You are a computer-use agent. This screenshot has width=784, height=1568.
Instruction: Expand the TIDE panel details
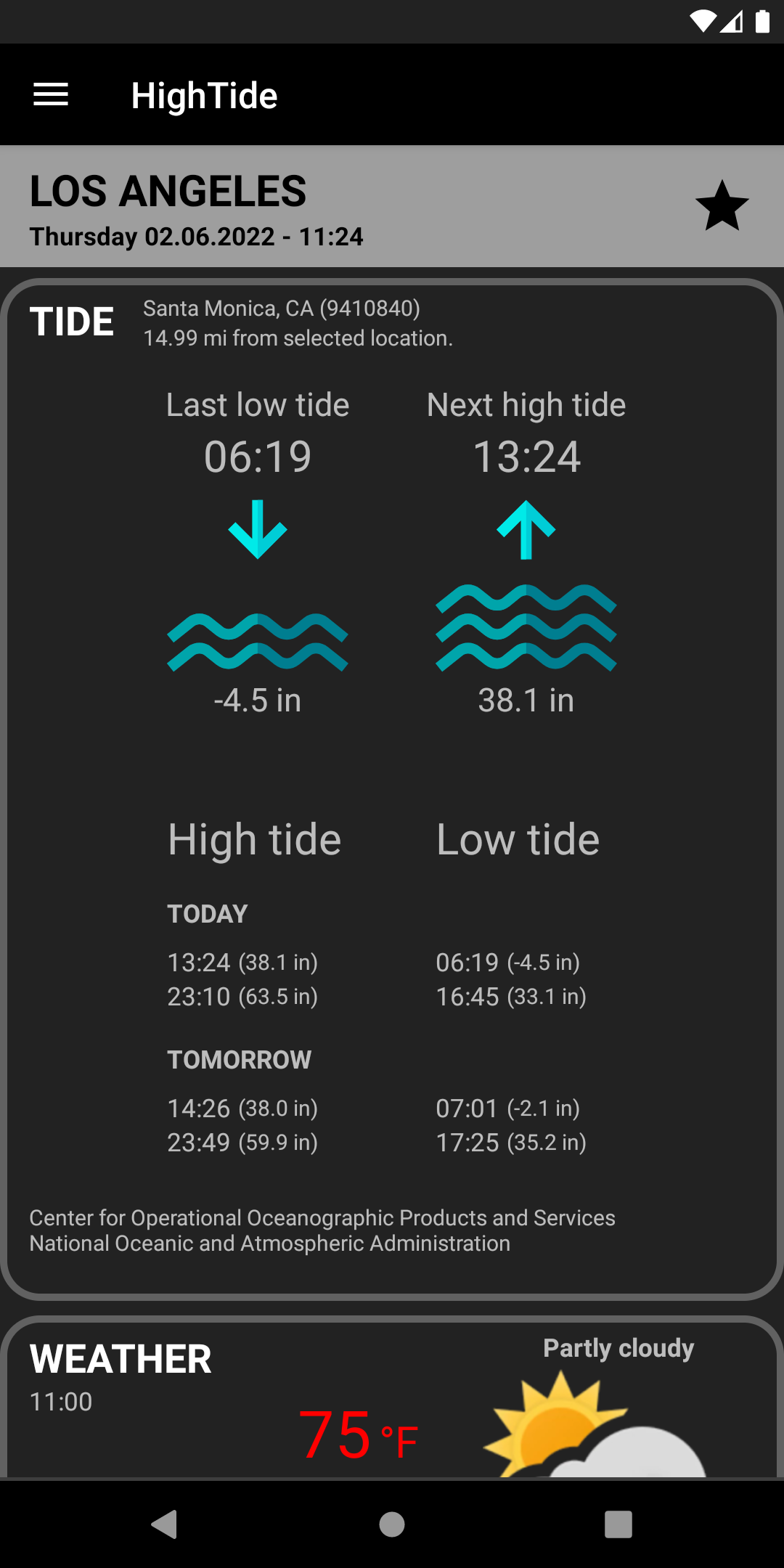[x=73, y=320]
